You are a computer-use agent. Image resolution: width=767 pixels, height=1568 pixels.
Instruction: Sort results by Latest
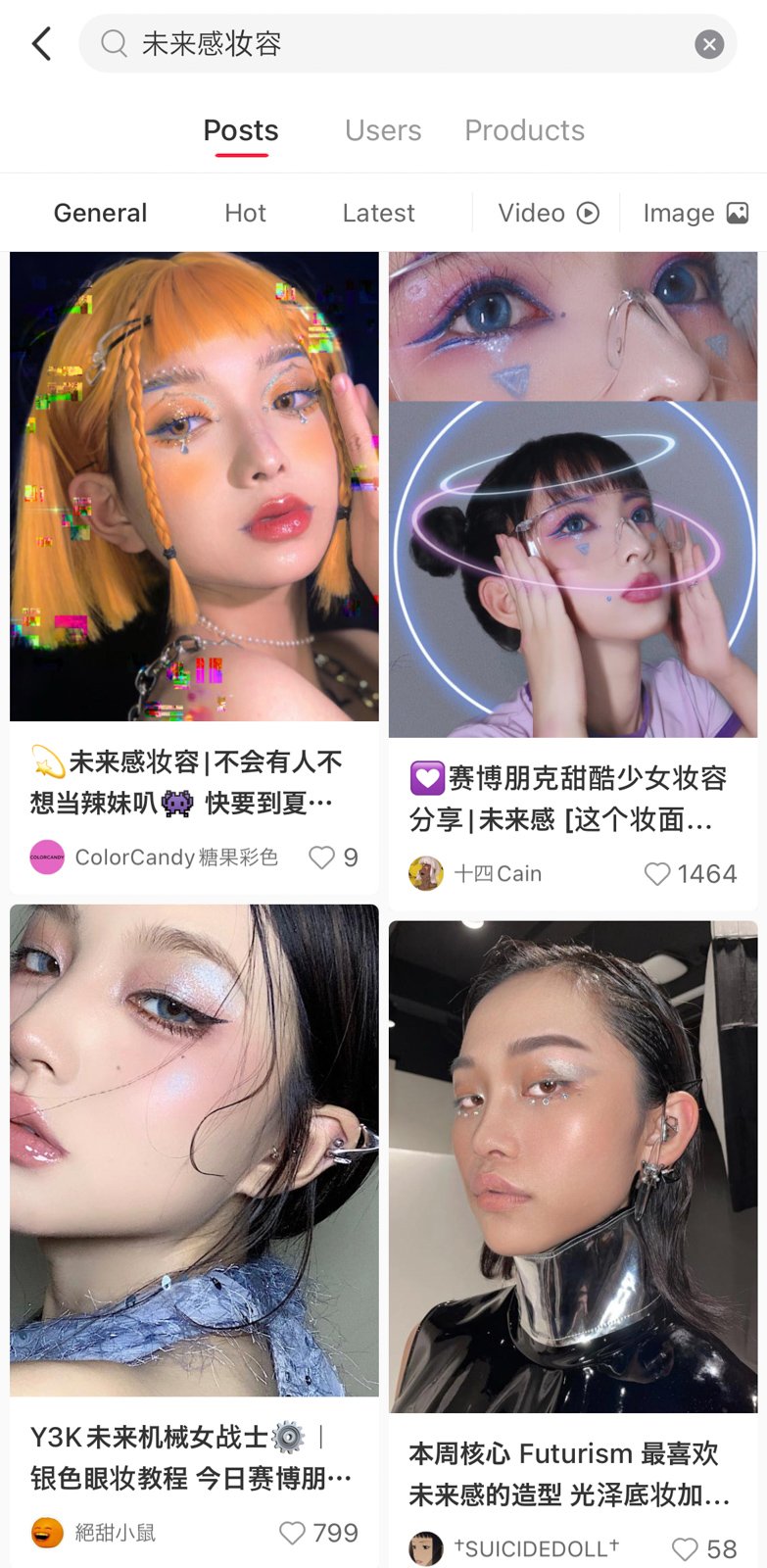378,213
